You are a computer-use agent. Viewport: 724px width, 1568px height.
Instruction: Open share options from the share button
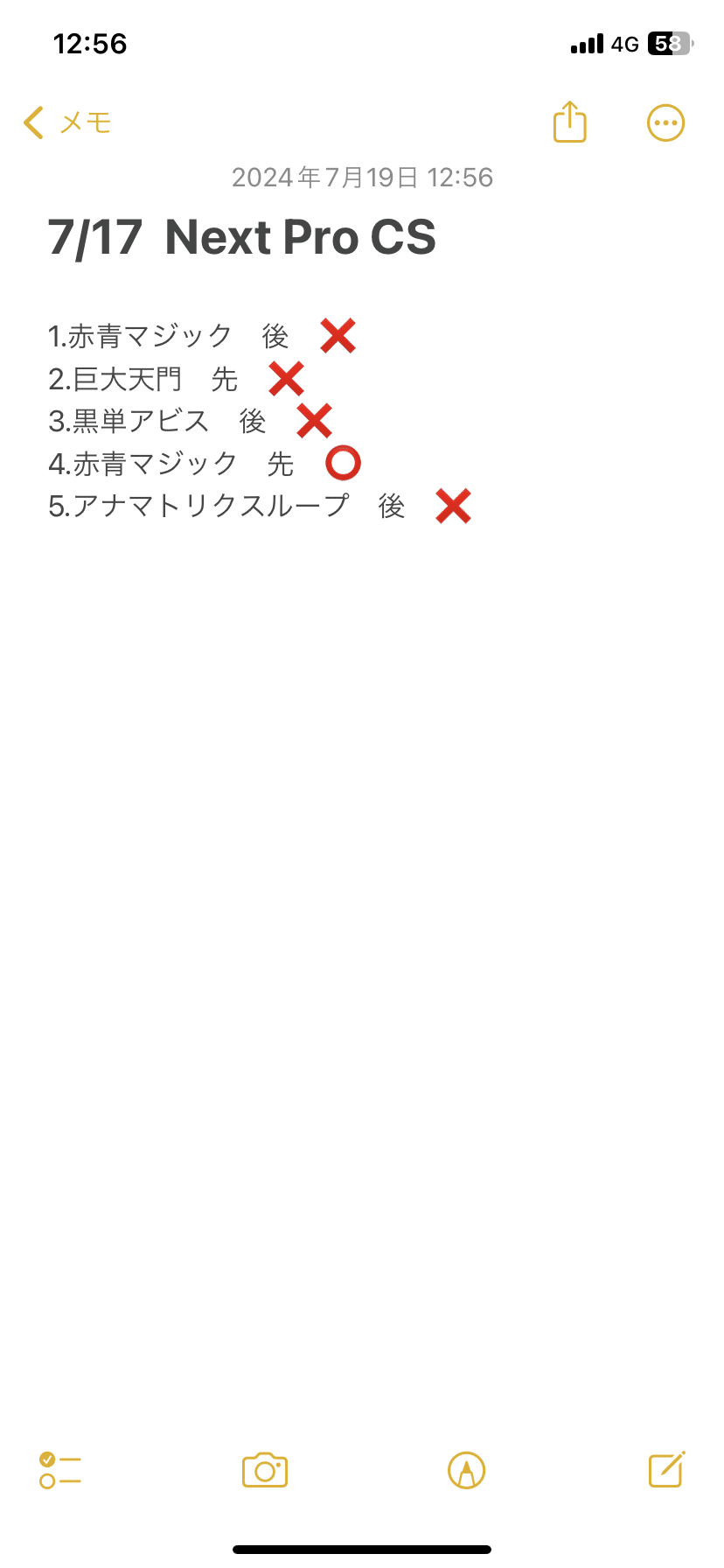click(569, 122)
